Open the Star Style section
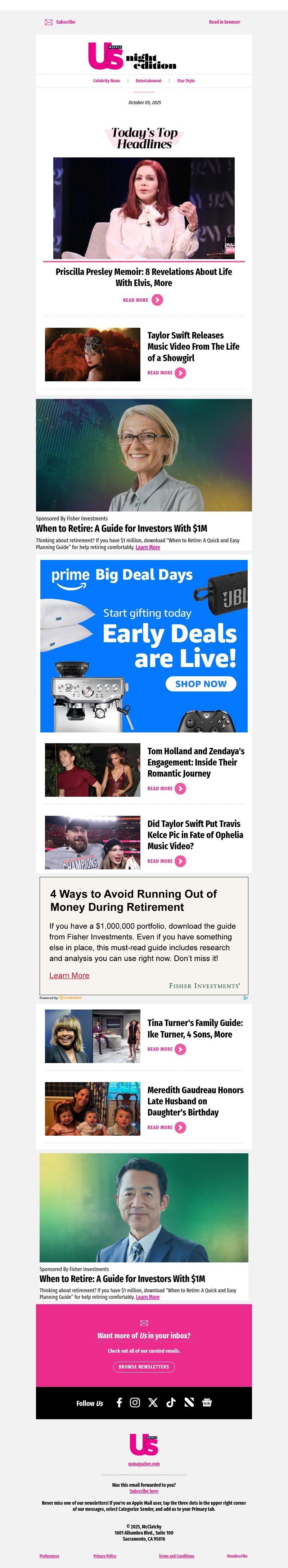This screenshot has width=288, height=1568. [185, 81]
